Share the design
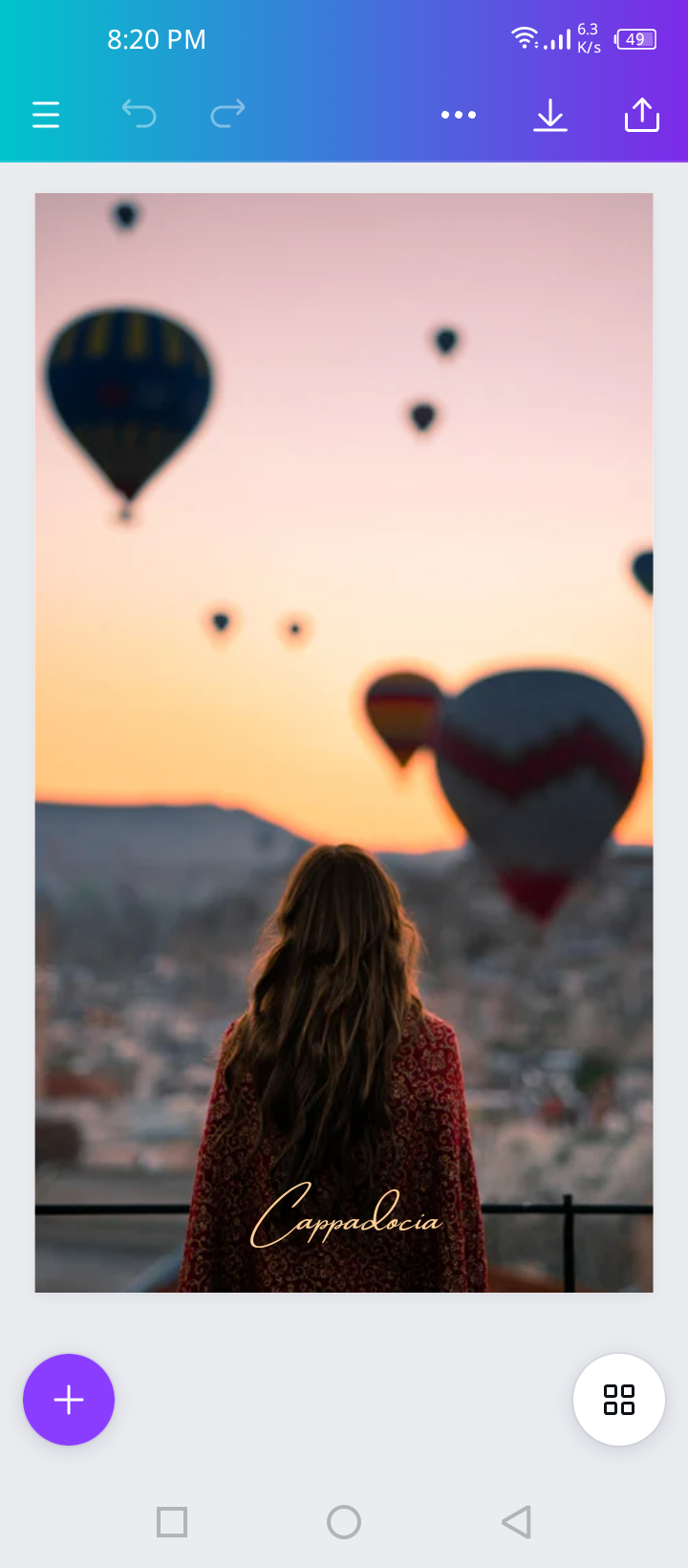 click(x=642, y=115)
